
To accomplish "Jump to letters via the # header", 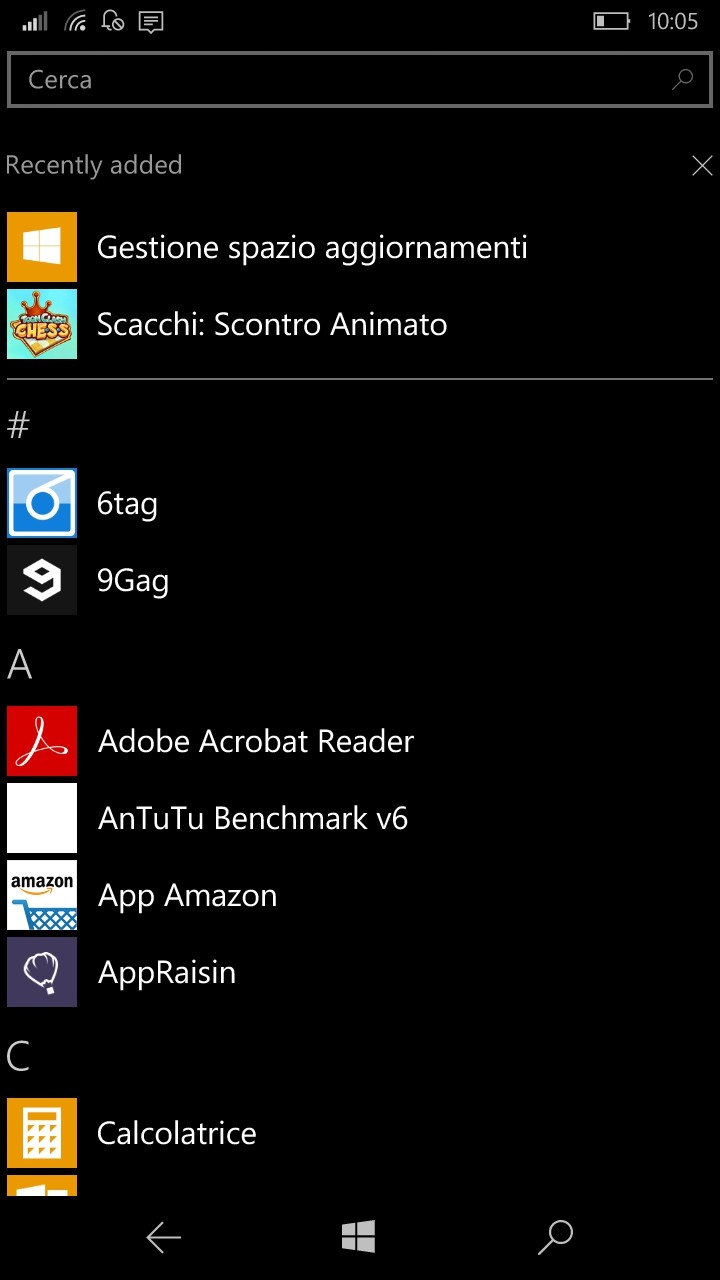I will tap(18, 426).
